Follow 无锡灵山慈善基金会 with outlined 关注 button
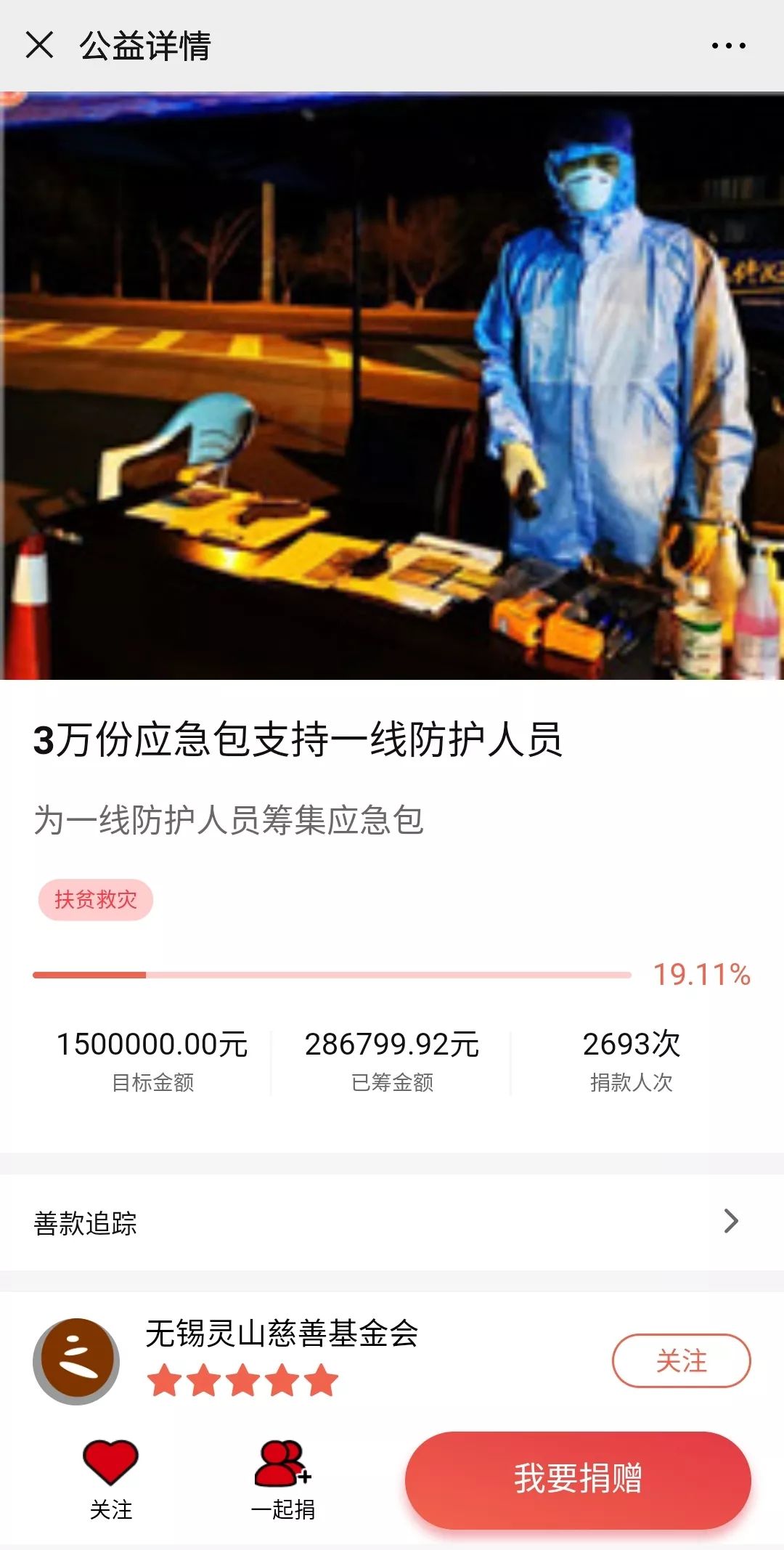The image size is (784, 1550). click(680, 1360)
